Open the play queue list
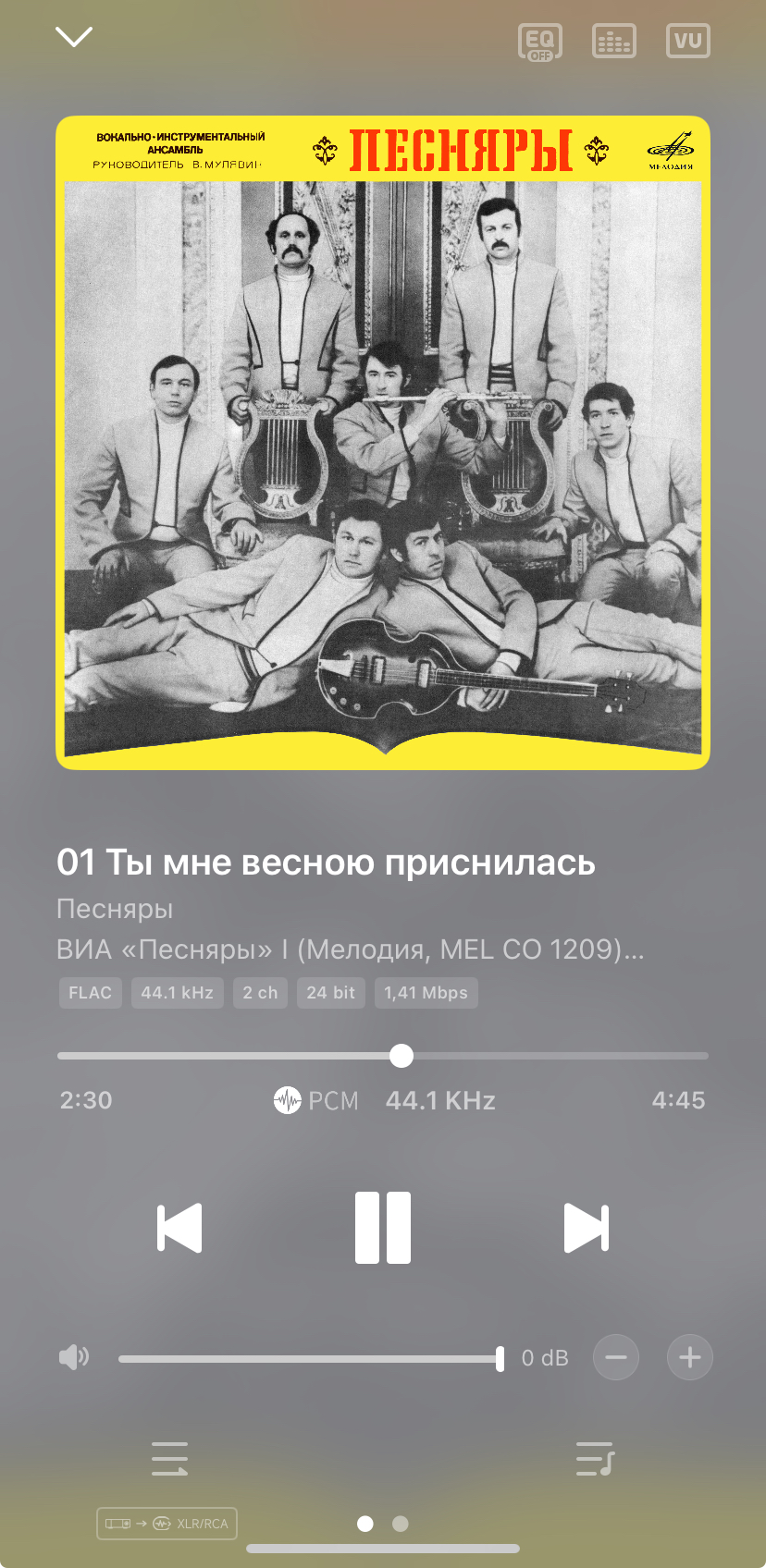This screenshot has width=766, height=1568. [x=595, y=1459]
